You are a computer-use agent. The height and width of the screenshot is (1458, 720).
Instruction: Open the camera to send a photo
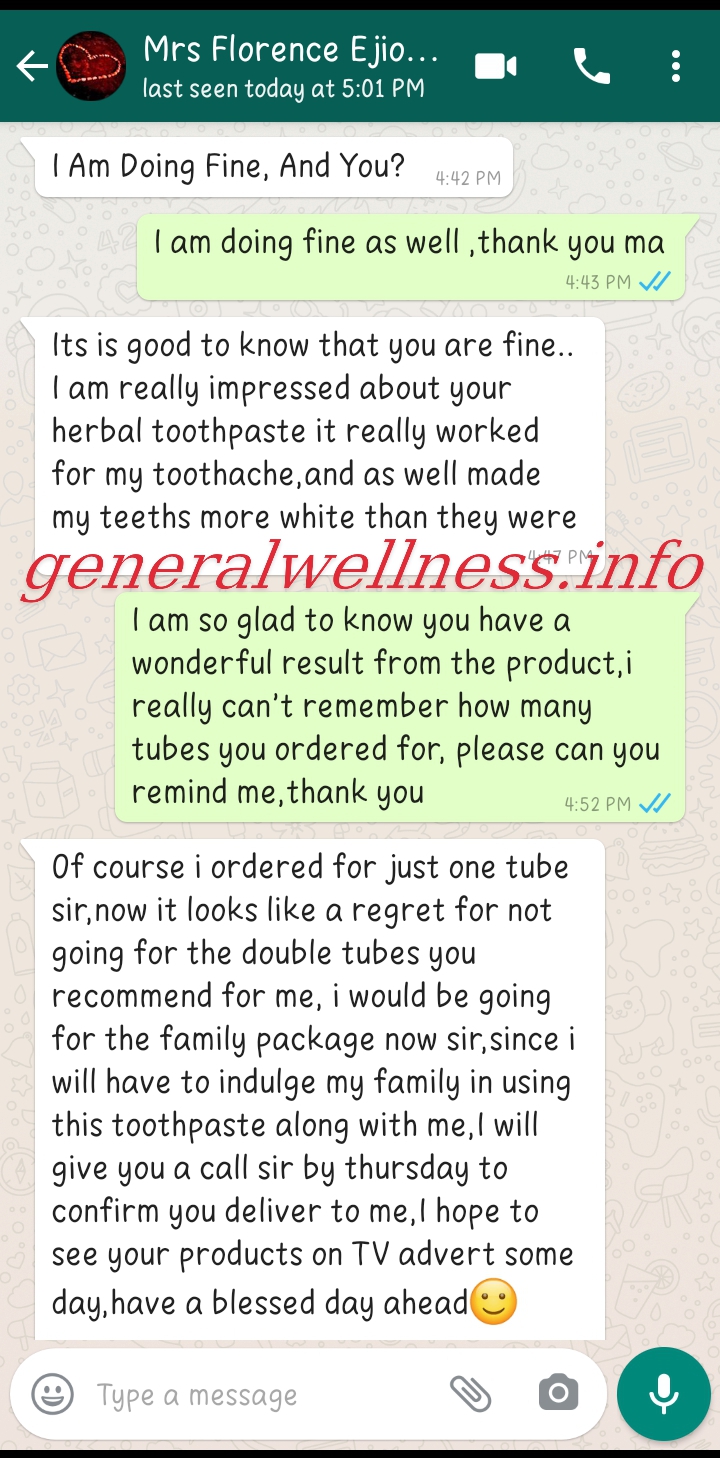point(558,1394)
